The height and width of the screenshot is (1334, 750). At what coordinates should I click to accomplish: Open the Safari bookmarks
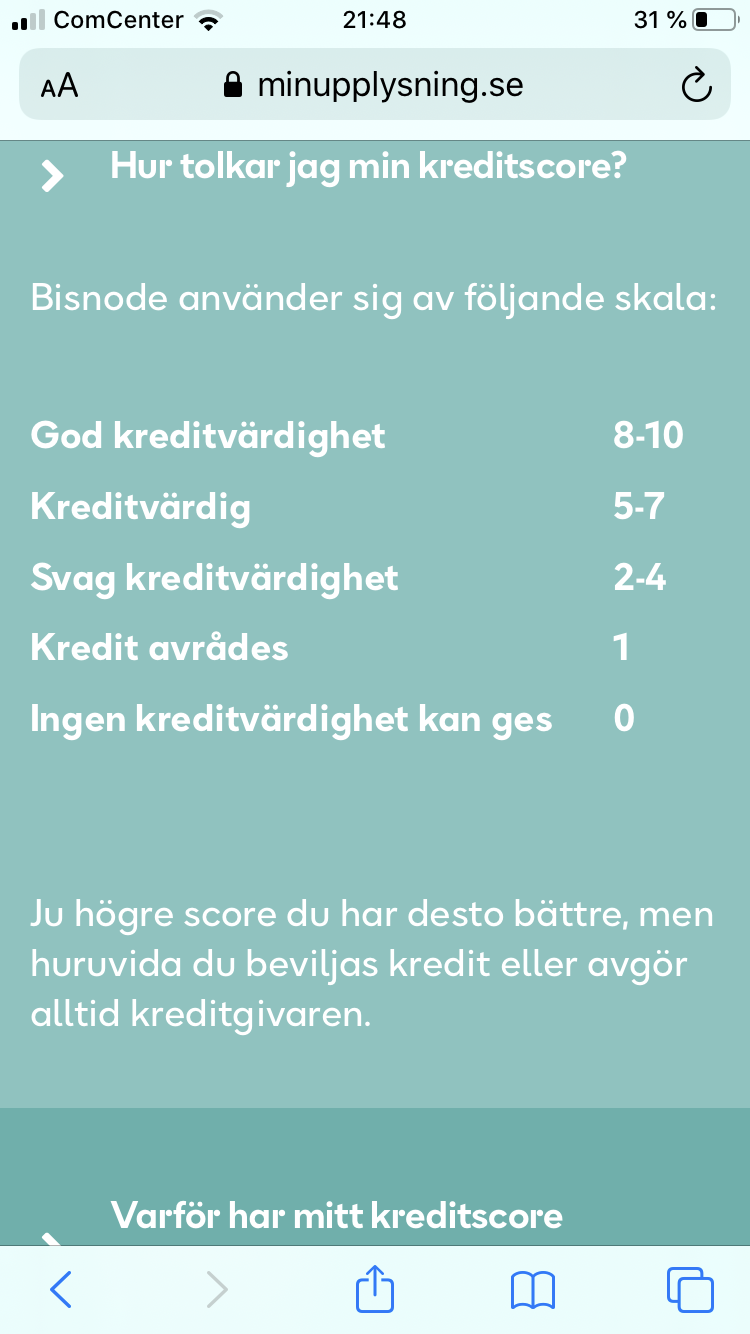[533, 1289]
